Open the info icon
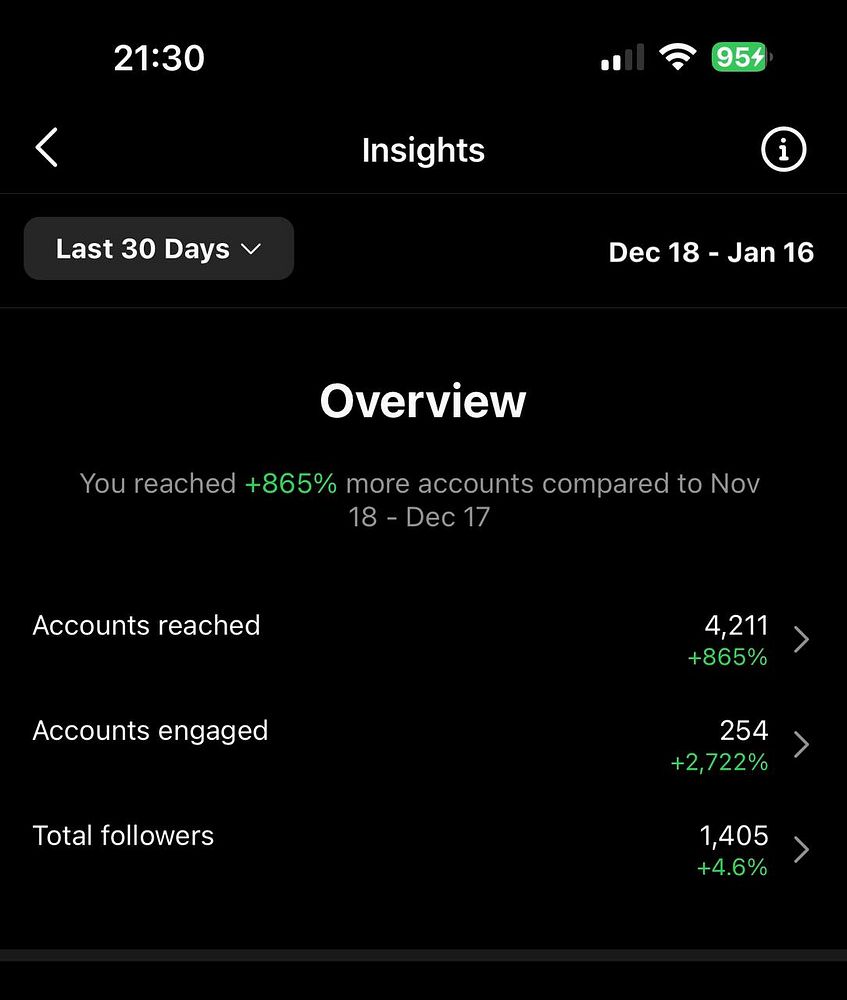Screen dimensions: 847x1000 coord(783,150)
